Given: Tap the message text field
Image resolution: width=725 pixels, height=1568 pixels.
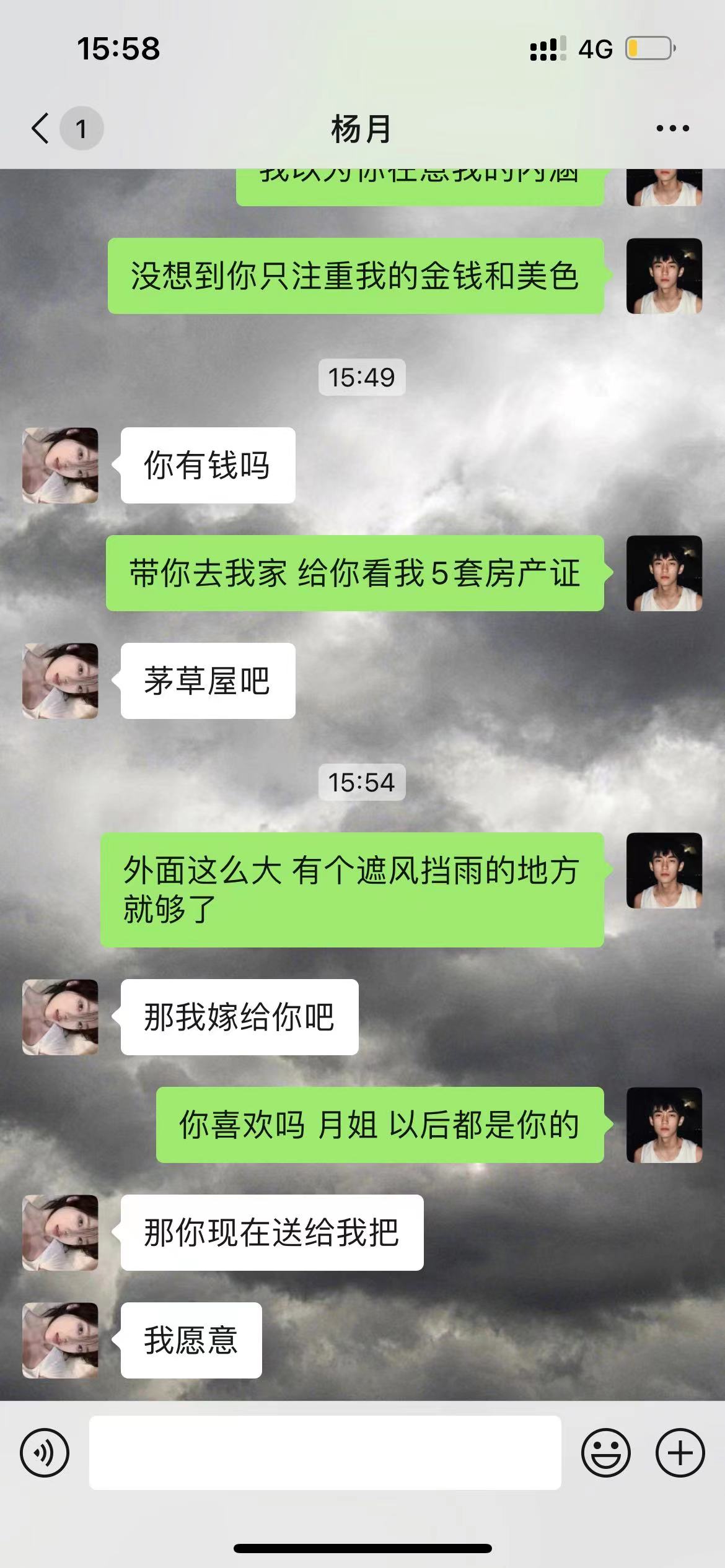Looking at the screenshot, I should [325, 1453].
